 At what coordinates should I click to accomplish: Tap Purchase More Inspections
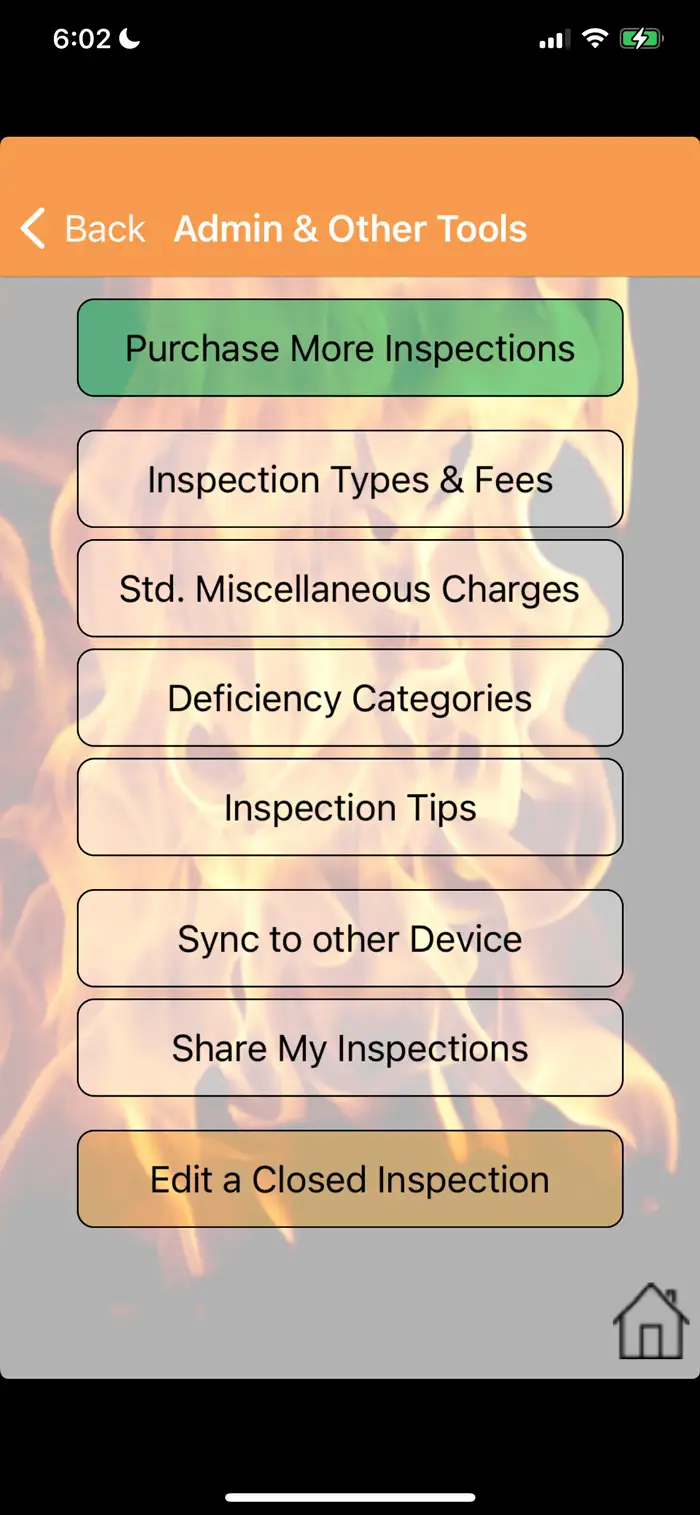[350, 348]
